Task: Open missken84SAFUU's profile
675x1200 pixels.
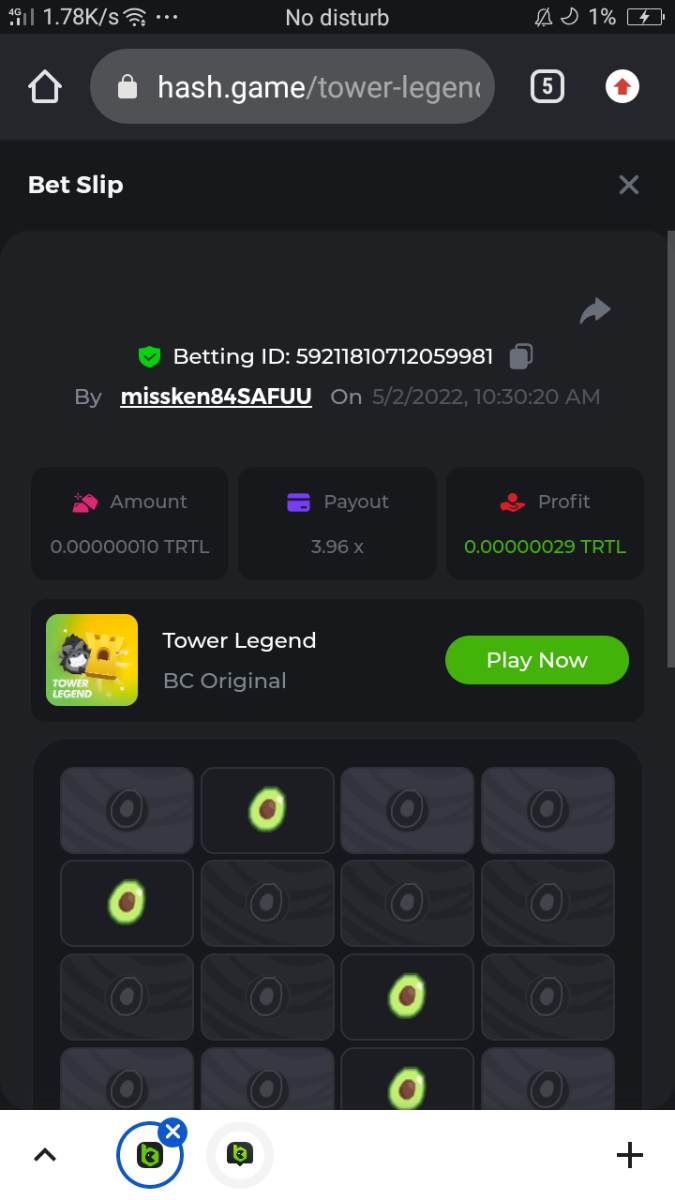Action: coord(216,397)
